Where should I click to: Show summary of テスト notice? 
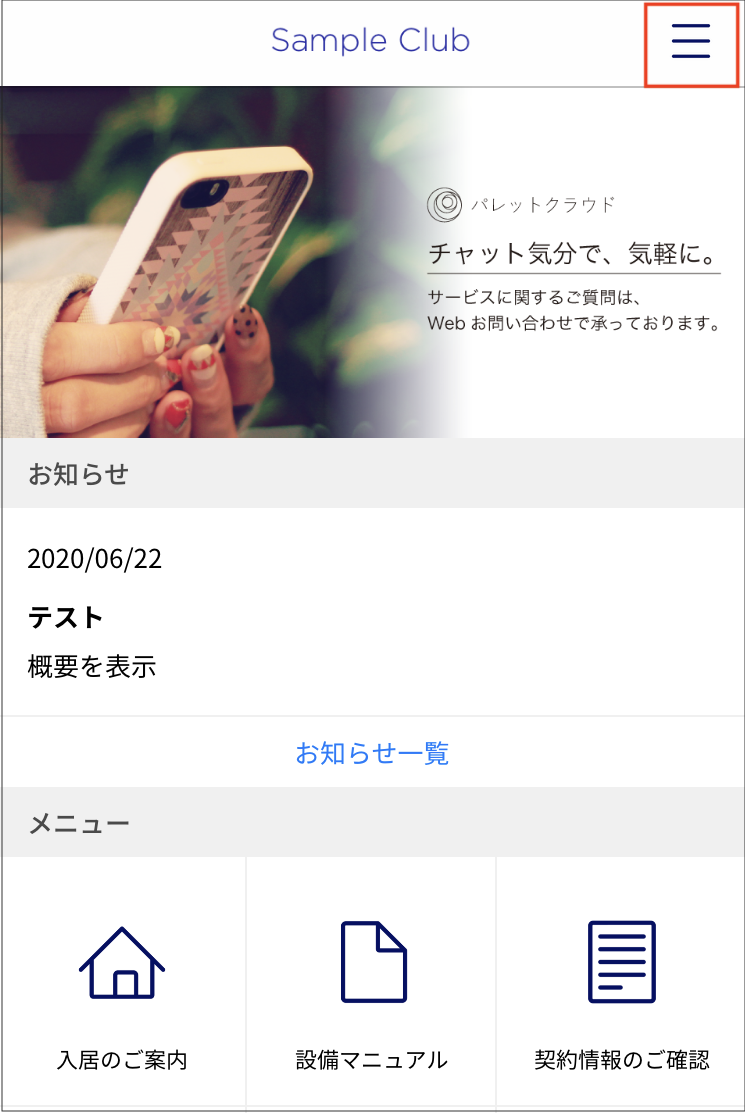(92, 666)
